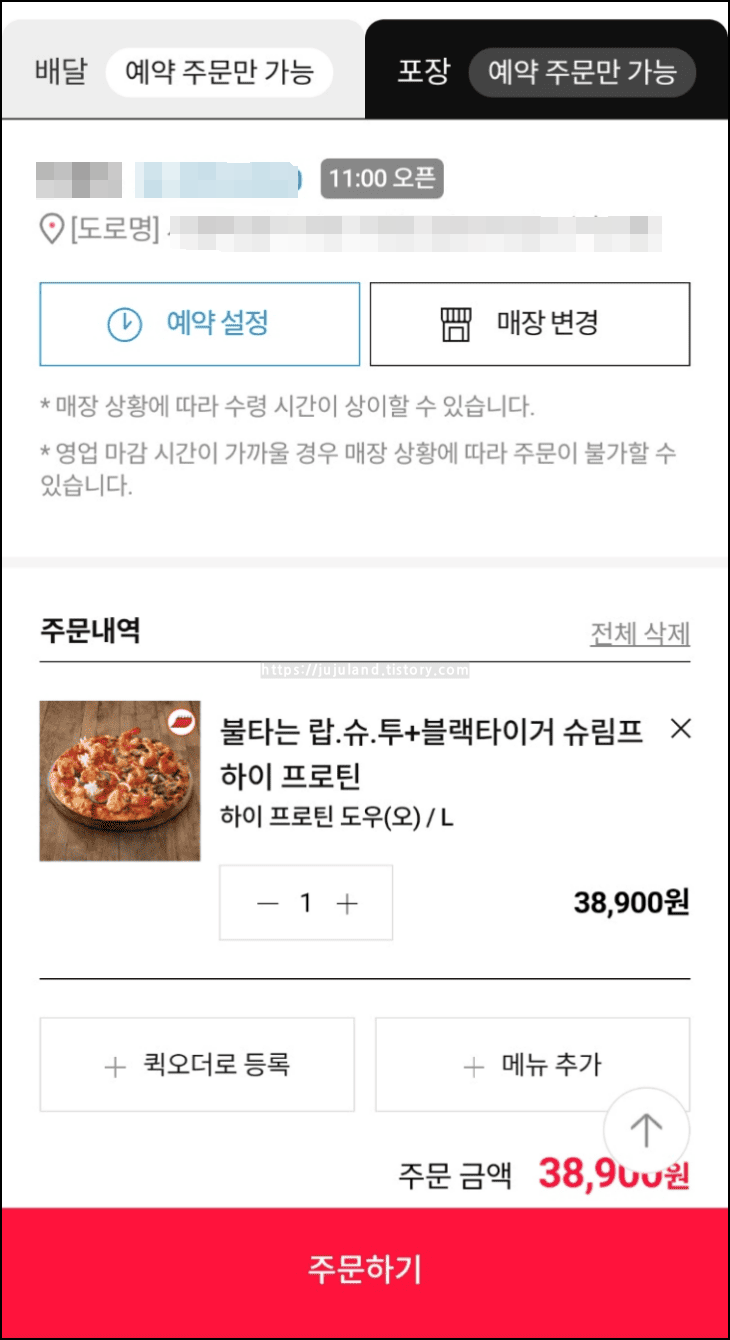Tap the red pepper badge on the pizza image

click(180, 720)
